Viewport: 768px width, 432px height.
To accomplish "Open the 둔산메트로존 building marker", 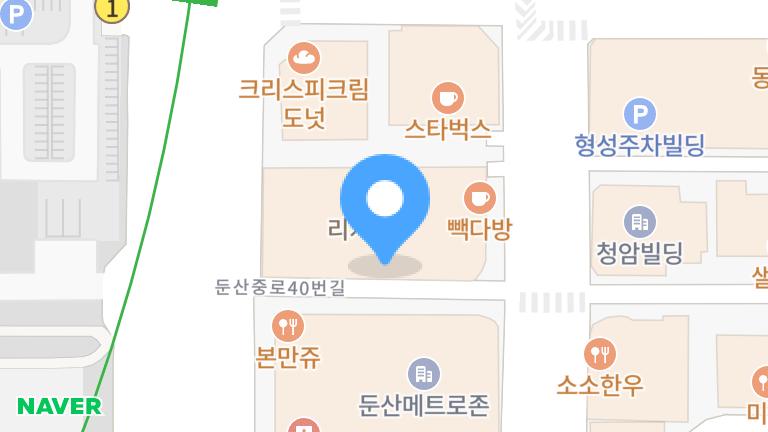I will point(424,375).
